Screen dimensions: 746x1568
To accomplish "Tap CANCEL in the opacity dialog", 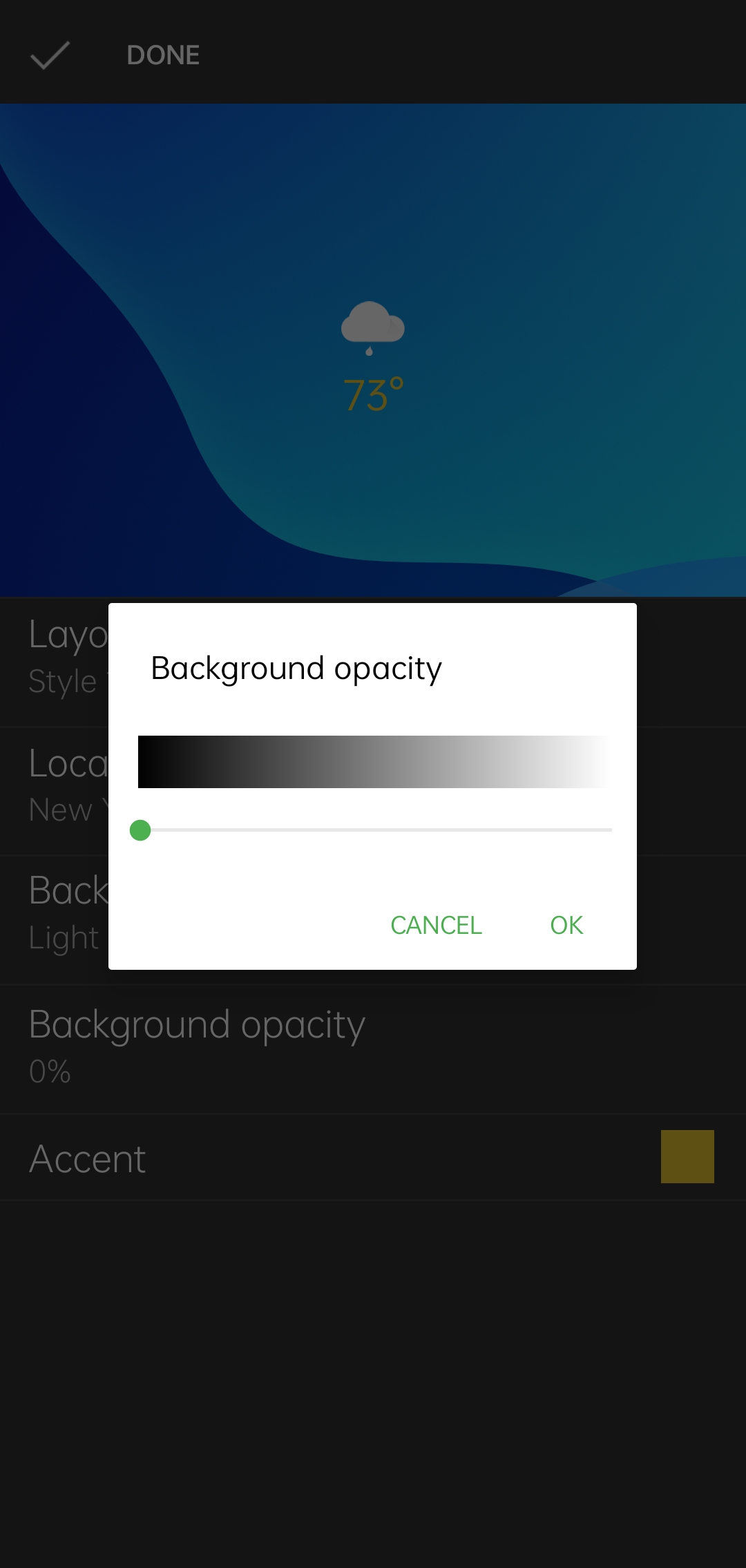I will 436,925.
